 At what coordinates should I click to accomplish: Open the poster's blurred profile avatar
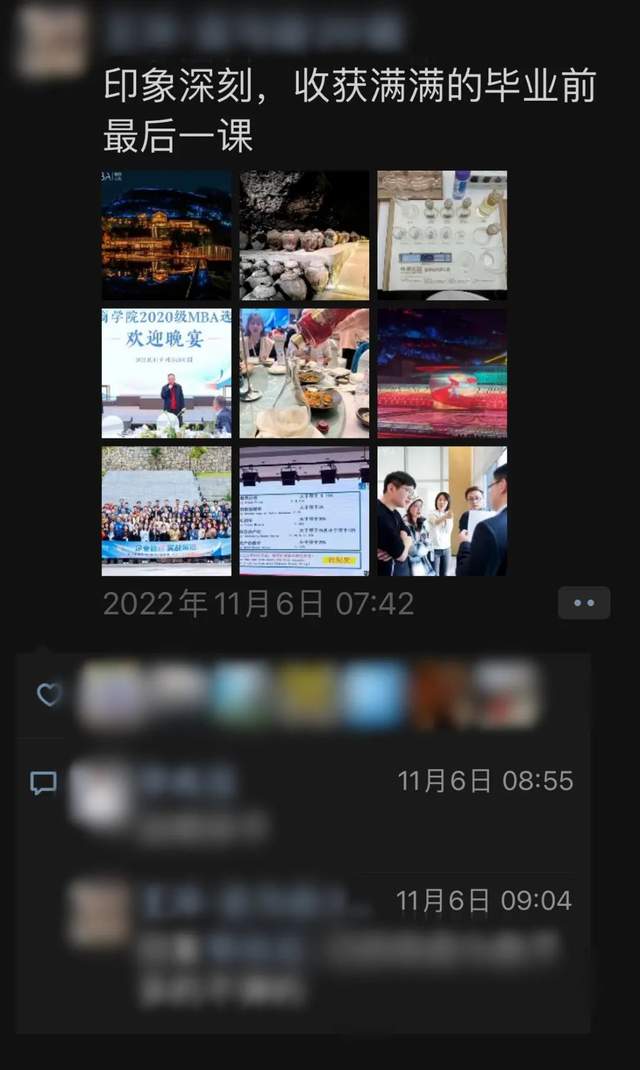pyautogui.click(x=53, y=41)
